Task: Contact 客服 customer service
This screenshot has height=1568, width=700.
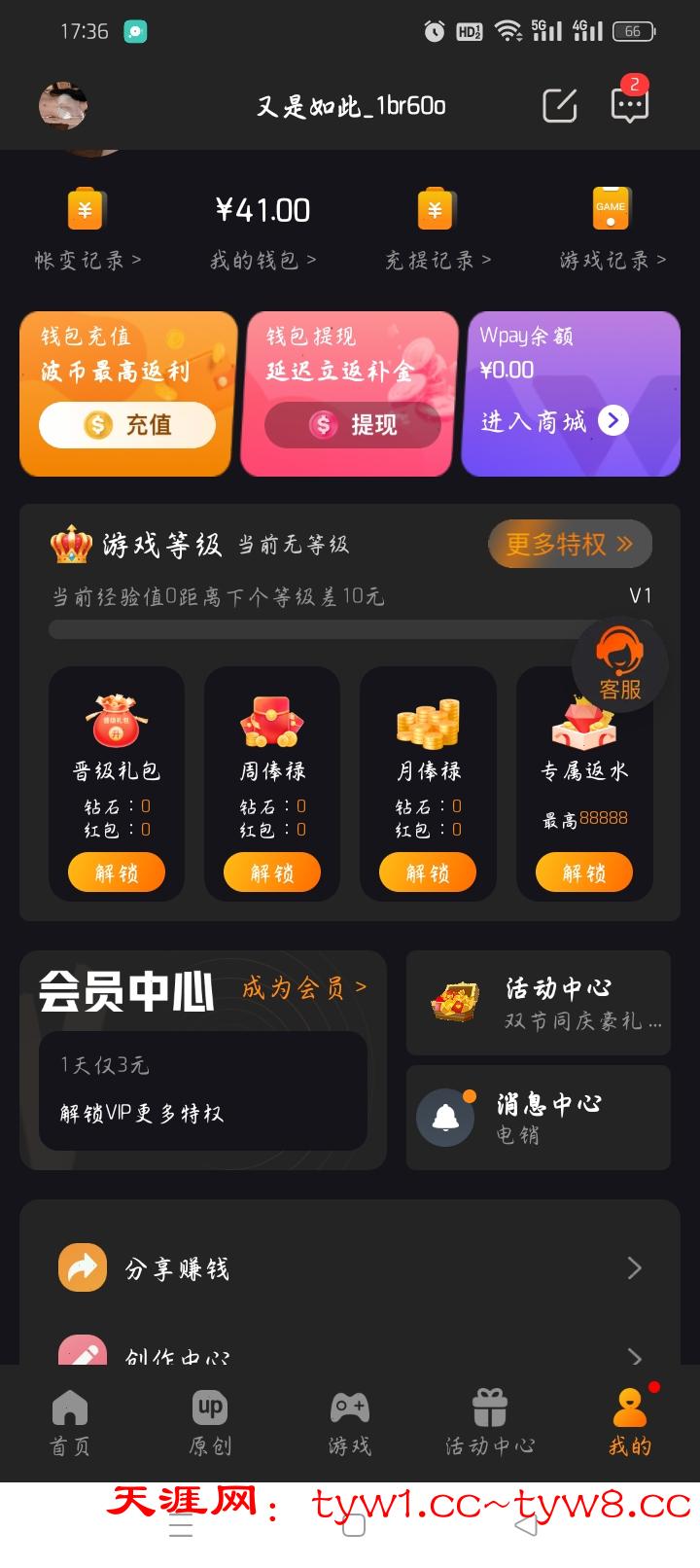Action: coord(619,664)
